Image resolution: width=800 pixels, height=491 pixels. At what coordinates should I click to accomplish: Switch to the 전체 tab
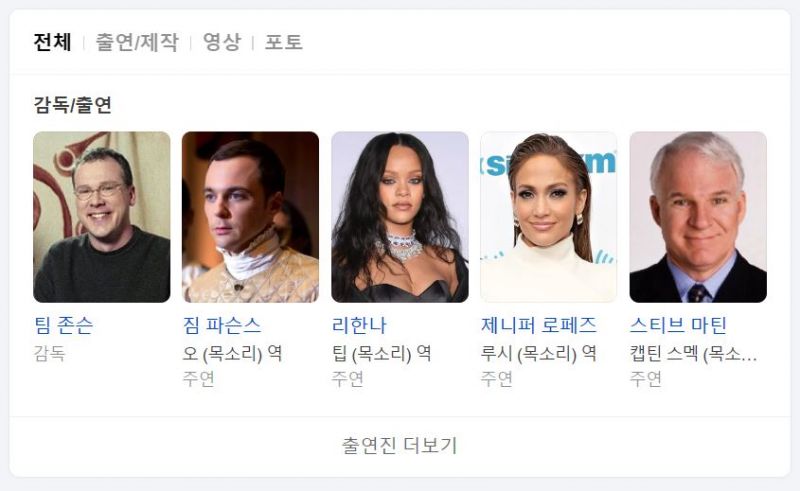pyautogui.click(x=52, y=42)
